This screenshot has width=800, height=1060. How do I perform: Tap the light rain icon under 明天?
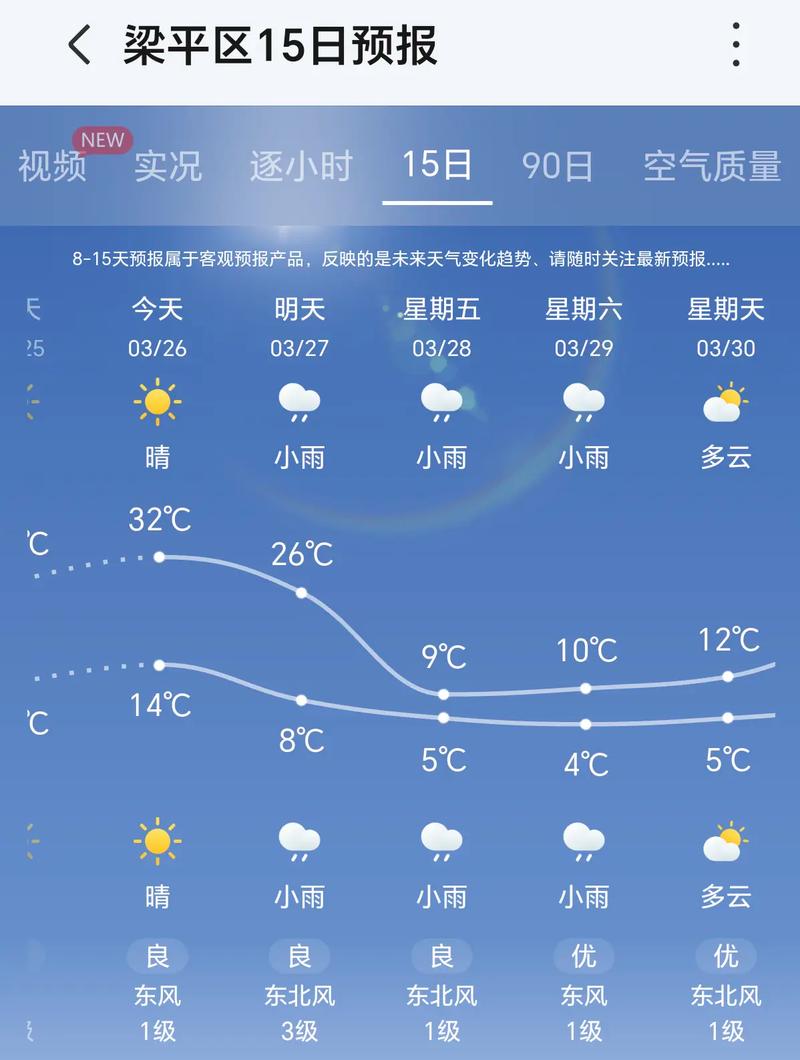[299, 403]
